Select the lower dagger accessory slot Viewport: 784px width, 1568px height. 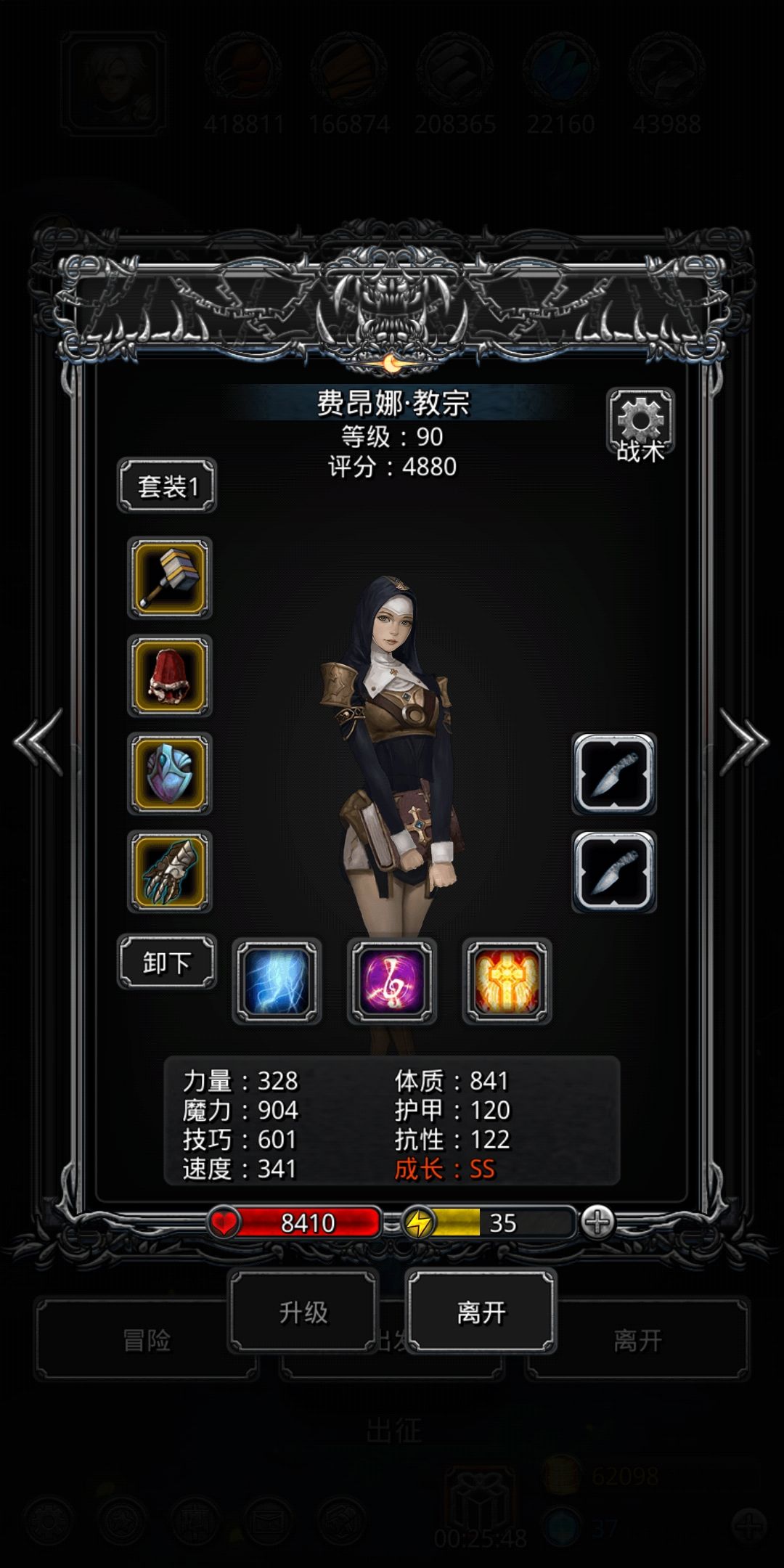pos(614,871)
